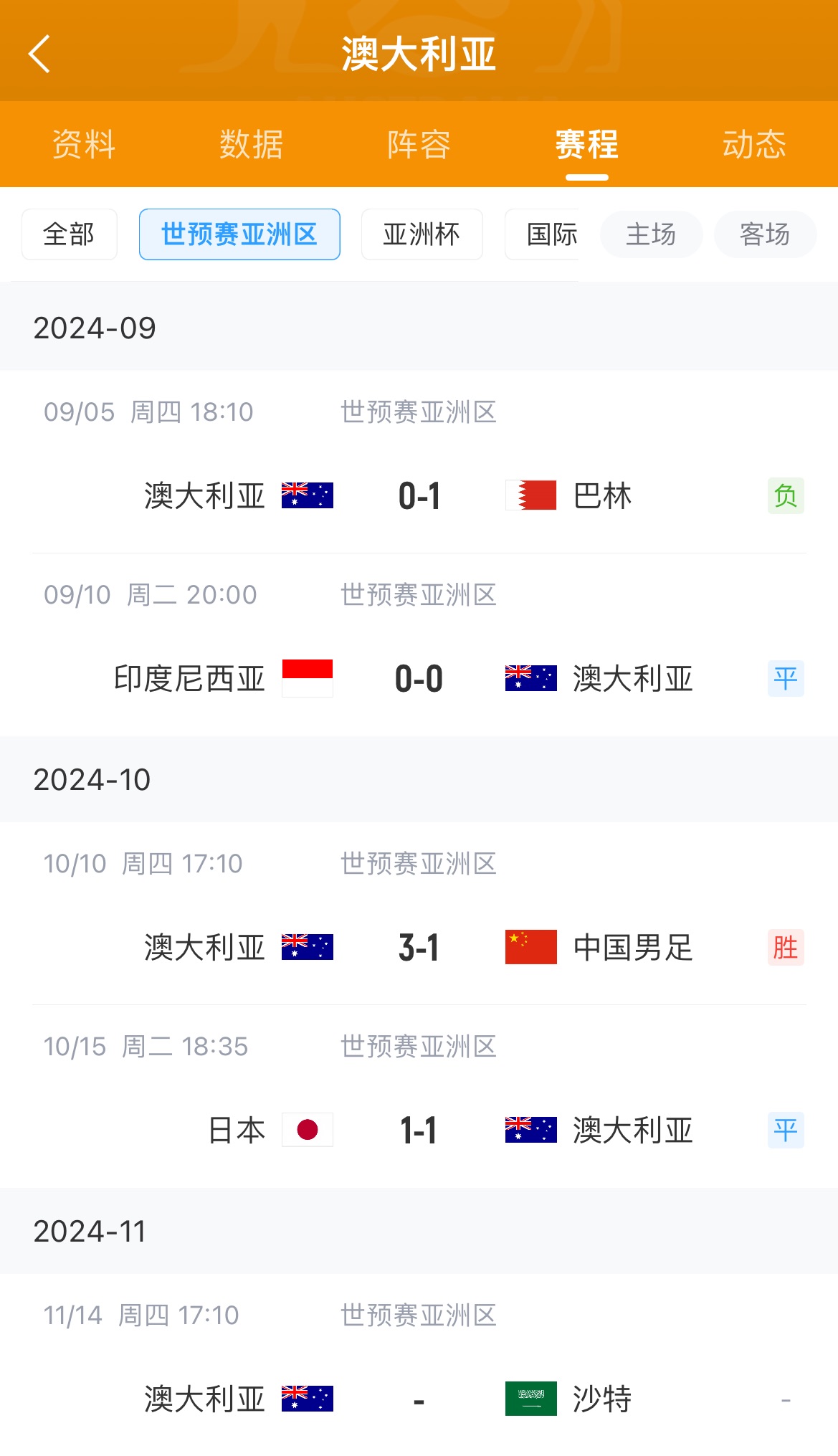The image size is (838, 1456).
Task: Tap the 世预赛亚洲区 filter chip
Action: 239,234
